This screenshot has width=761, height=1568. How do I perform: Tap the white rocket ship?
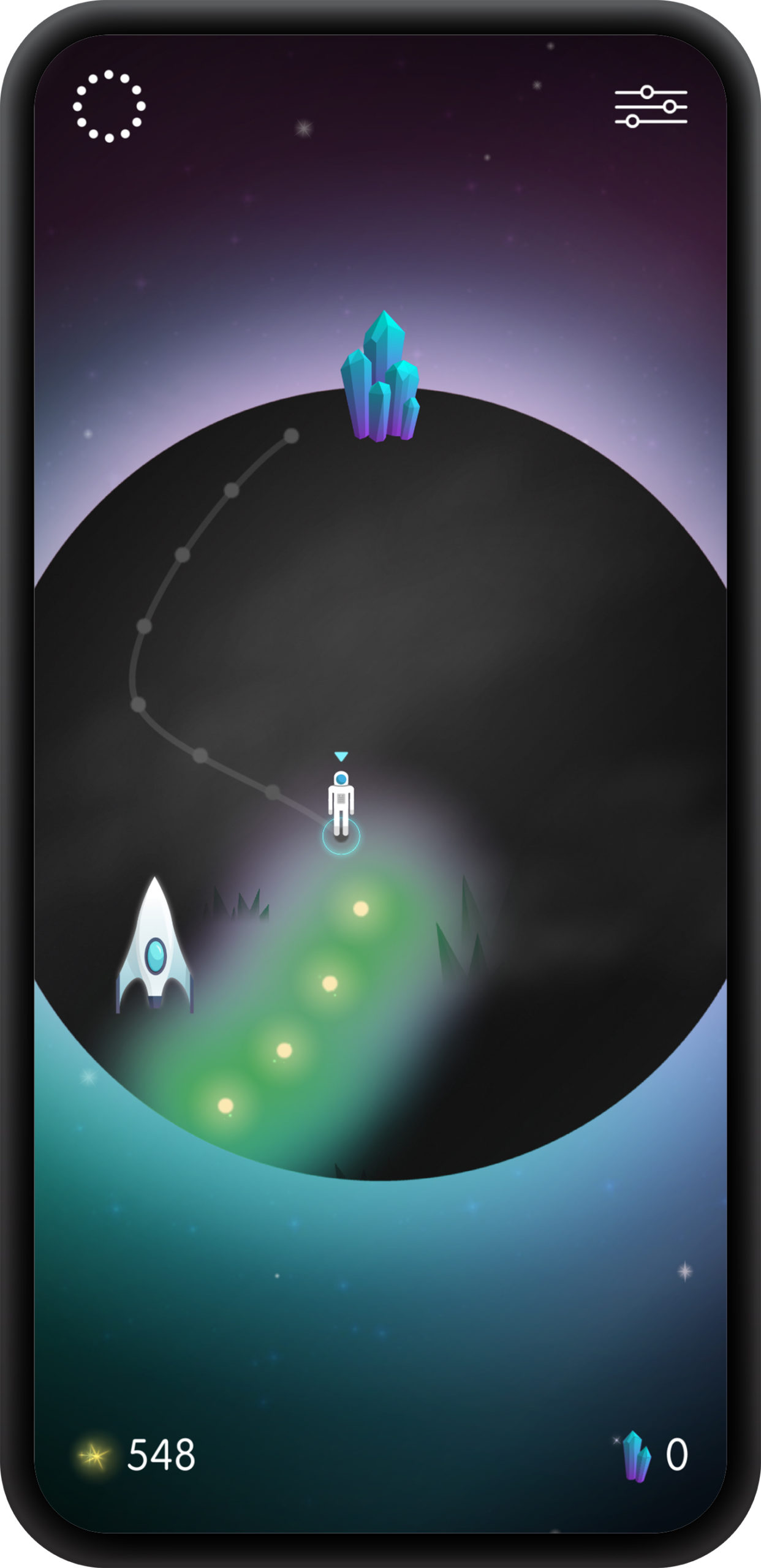point(154,944)
